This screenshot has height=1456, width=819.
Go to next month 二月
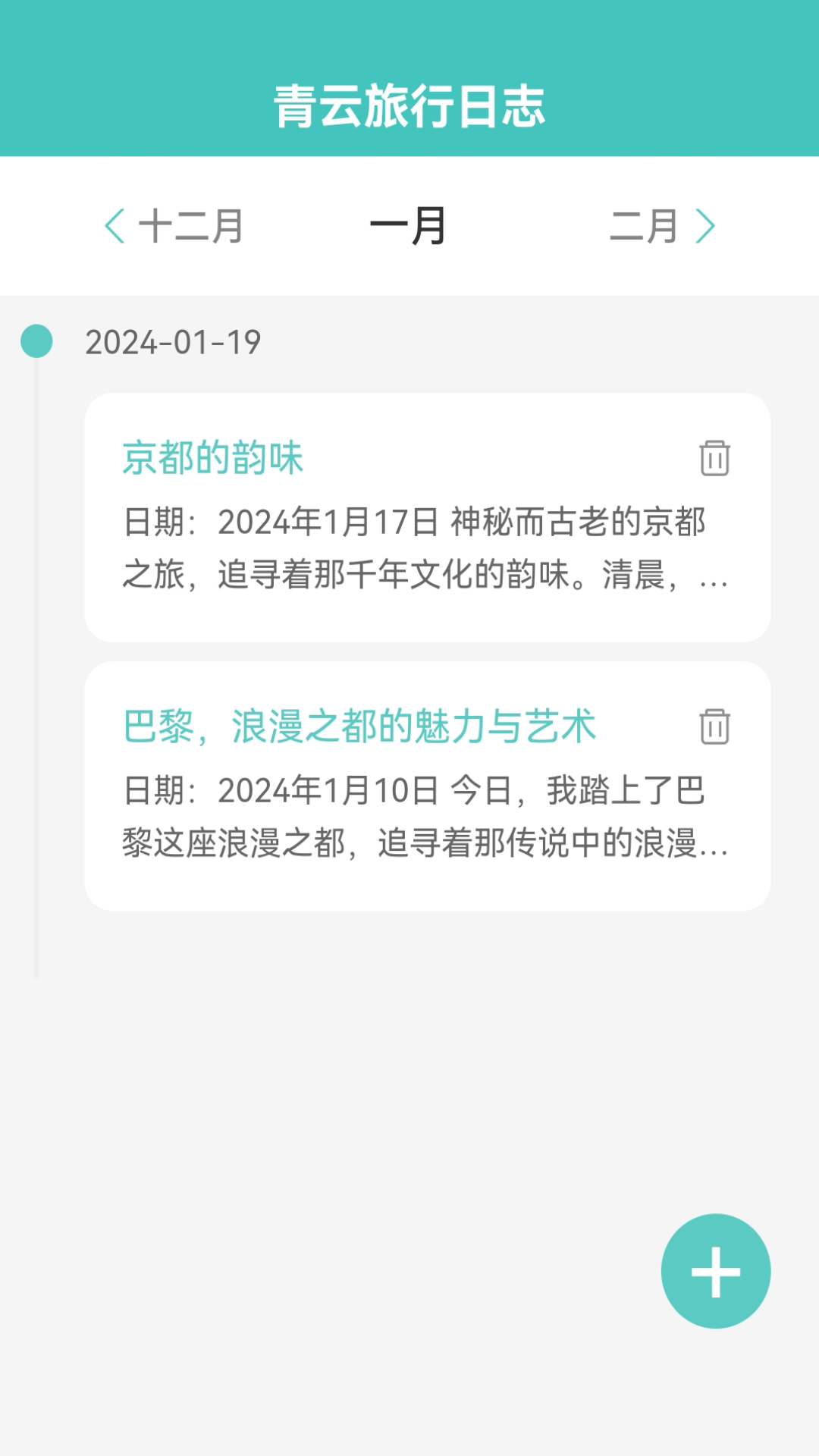click(x=662, y=226)
